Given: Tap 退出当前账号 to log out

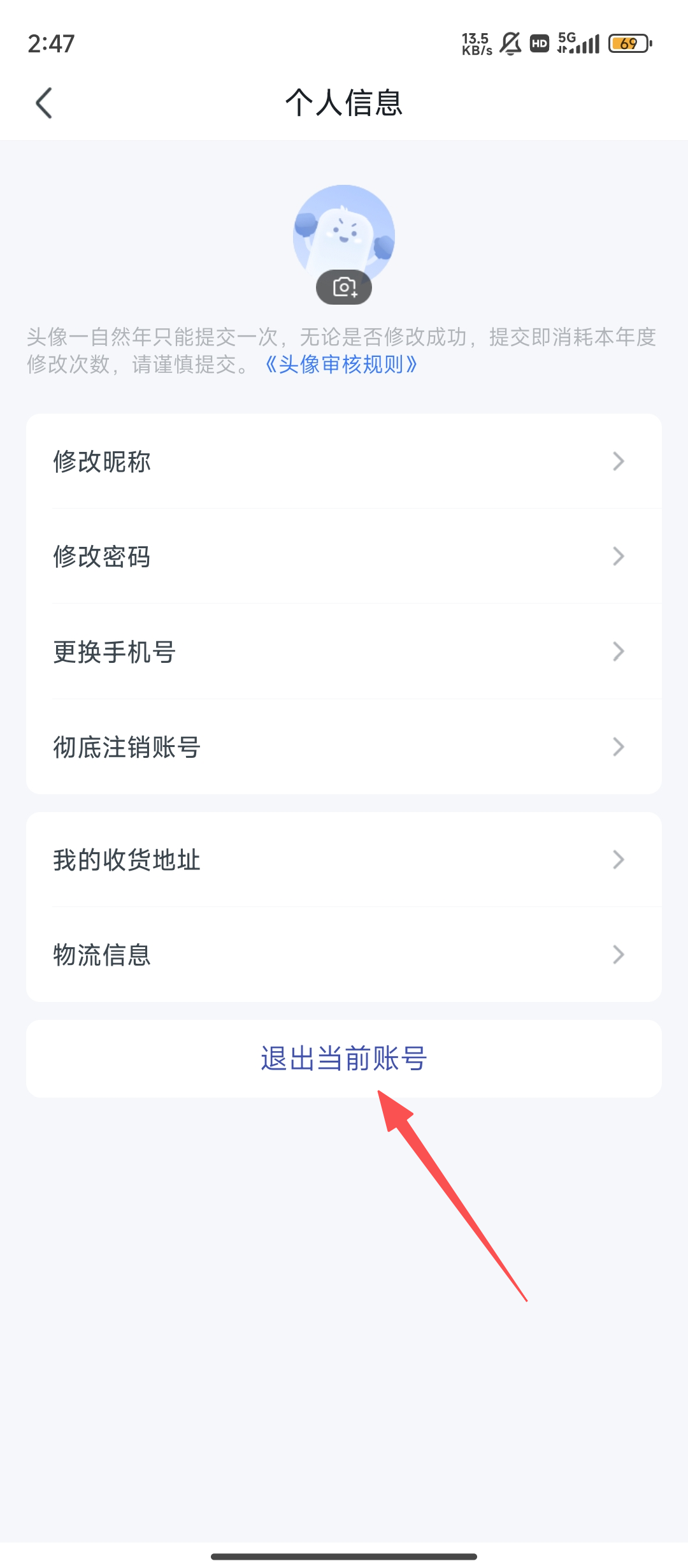Looking at the screenshot, I should (x=344, y=1059).
